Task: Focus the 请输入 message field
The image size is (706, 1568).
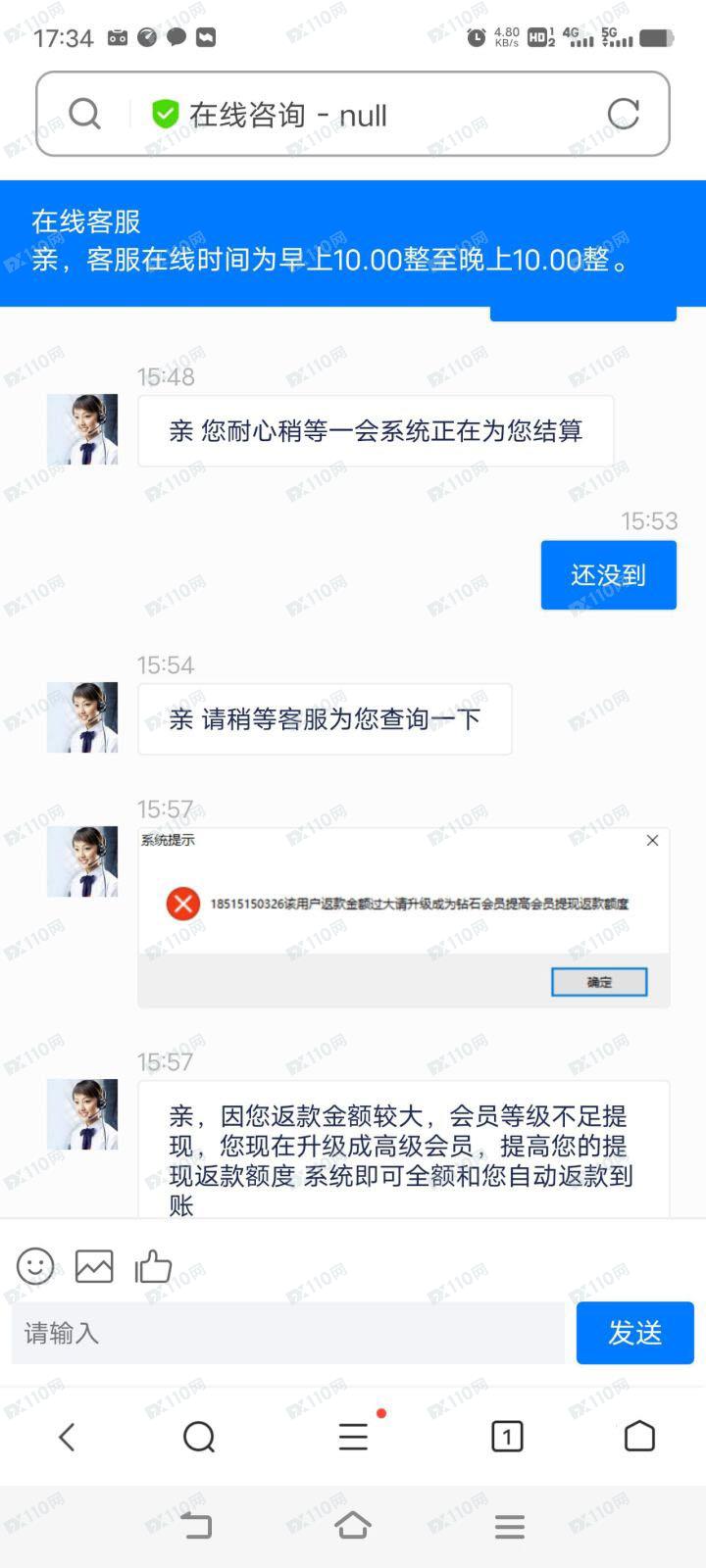Action: coord(287,1333)
